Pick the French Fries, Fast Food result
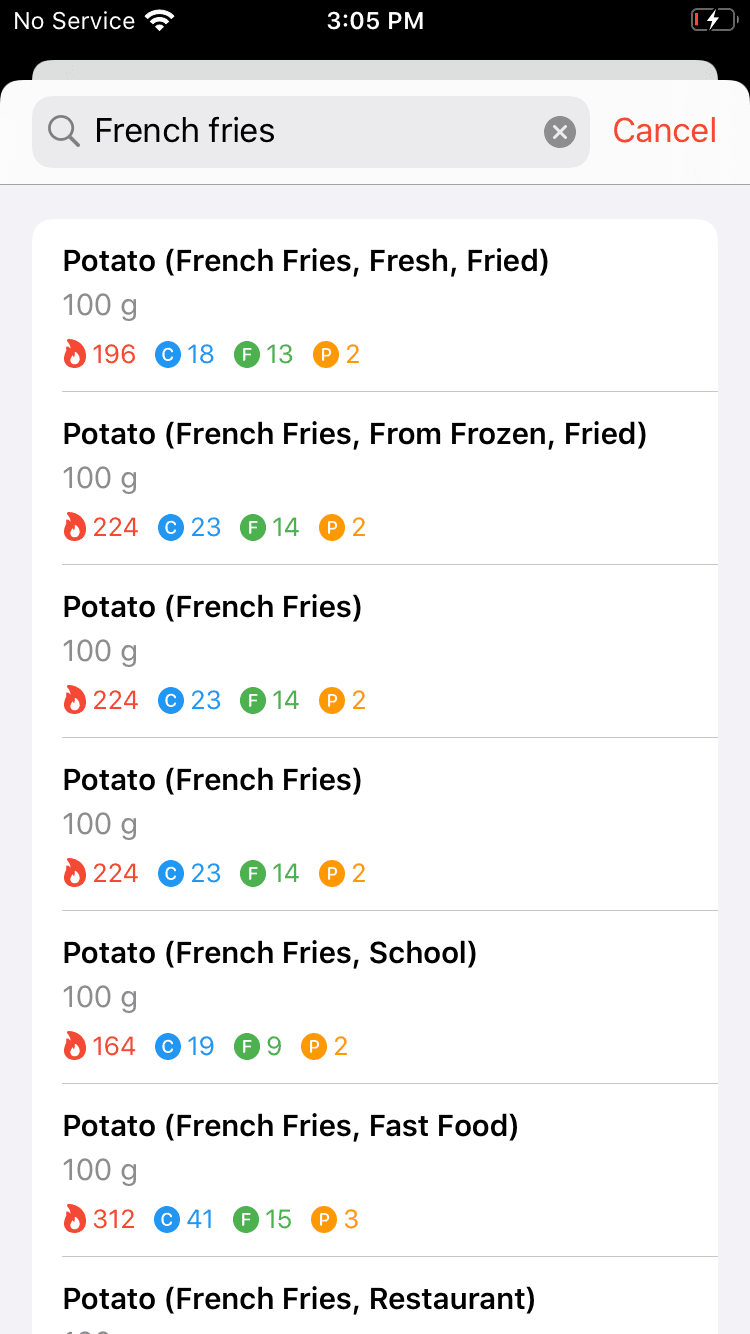This screenshot has width=750, height=1334. (375, 1170)
